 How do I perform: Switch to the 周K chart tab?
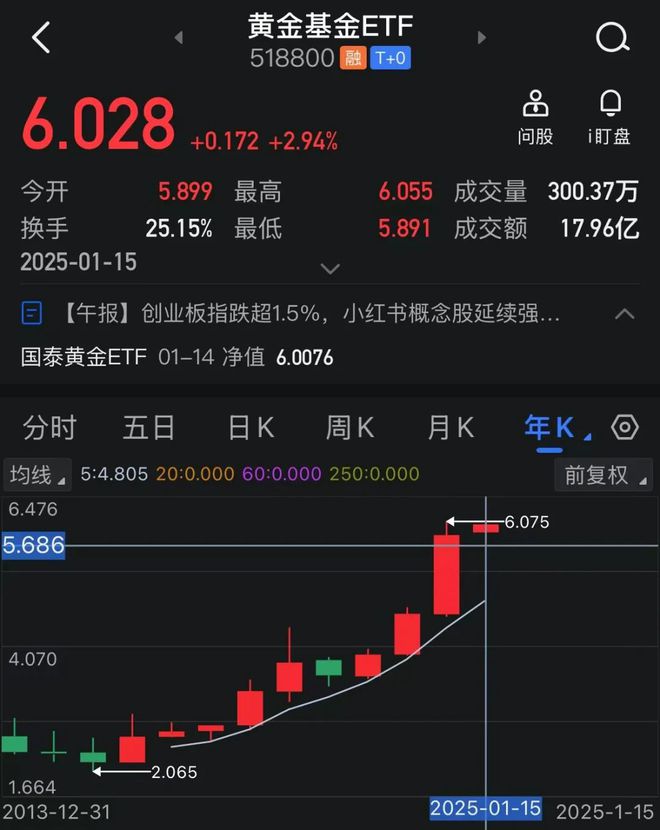click(x=350, y=428)
